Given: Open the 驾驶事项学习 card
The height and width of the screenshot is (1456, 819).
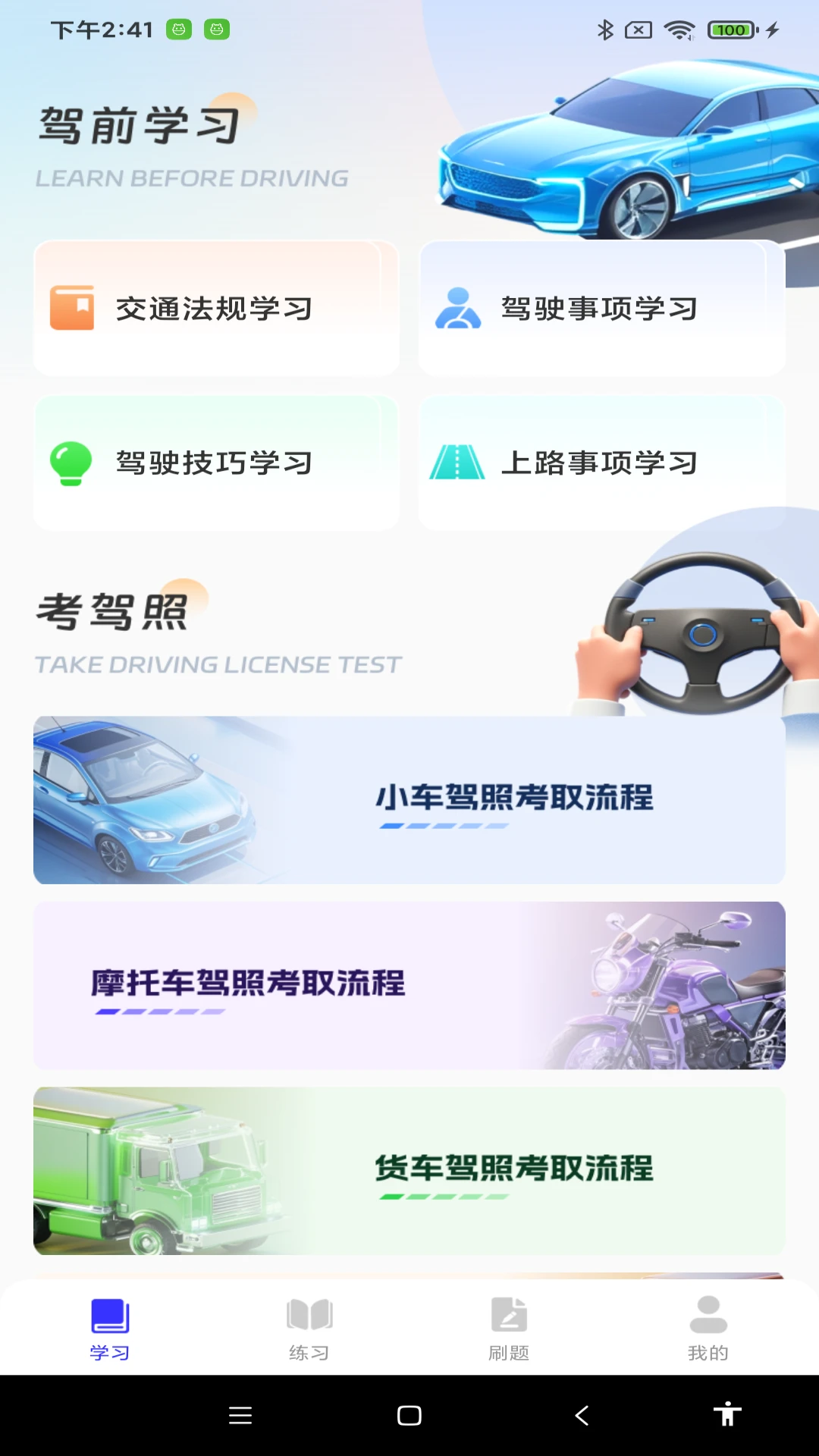Looking at the screenshot, I should pos(601,308).
